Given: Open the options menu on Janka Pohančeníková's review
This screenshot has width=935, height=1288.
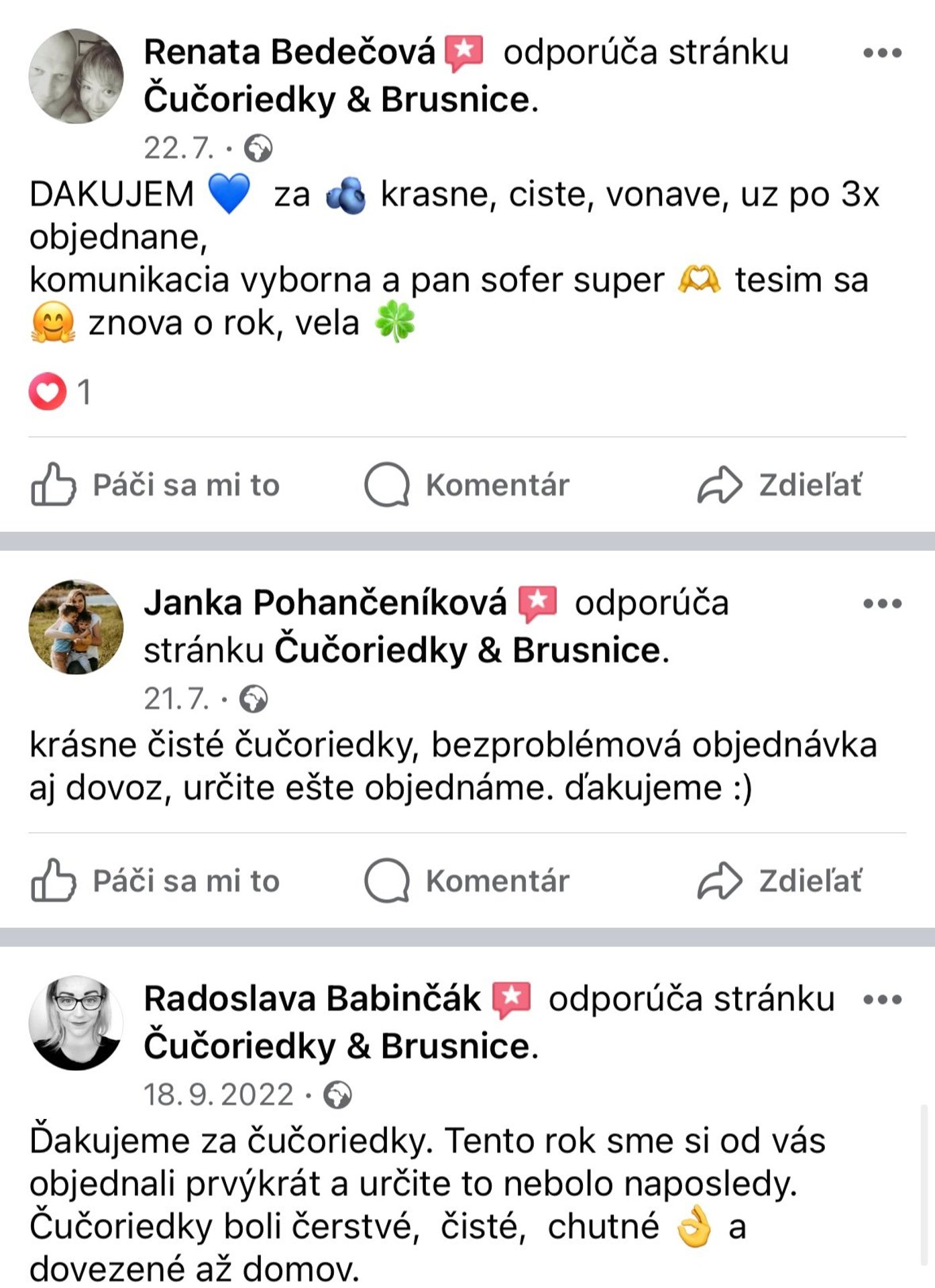Looking at the screenshot, I should [882, 604].
